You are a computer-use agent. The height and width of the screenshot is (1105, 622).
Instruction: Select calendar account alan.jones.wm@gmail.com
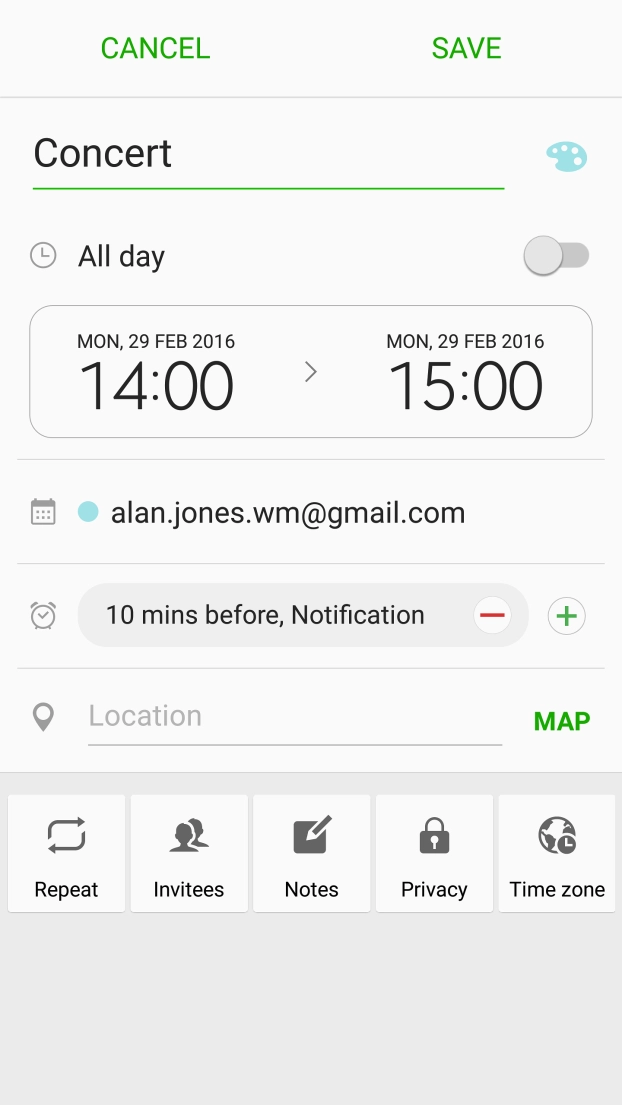pyautogui.click(x=287, y=513)
